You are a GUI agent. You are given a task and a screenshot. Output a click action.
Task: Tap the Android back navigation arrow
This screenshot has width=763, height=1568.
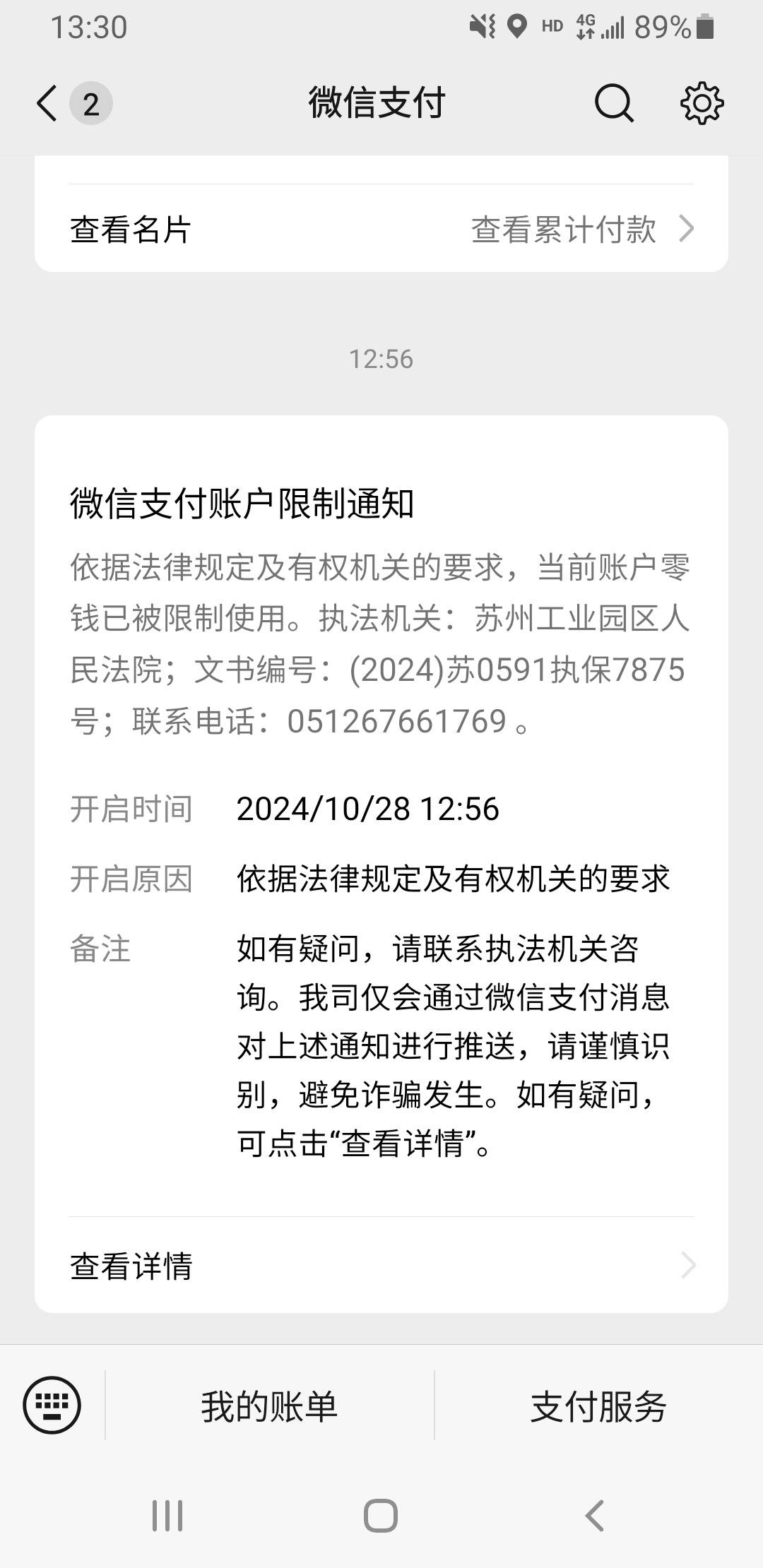592,1514
